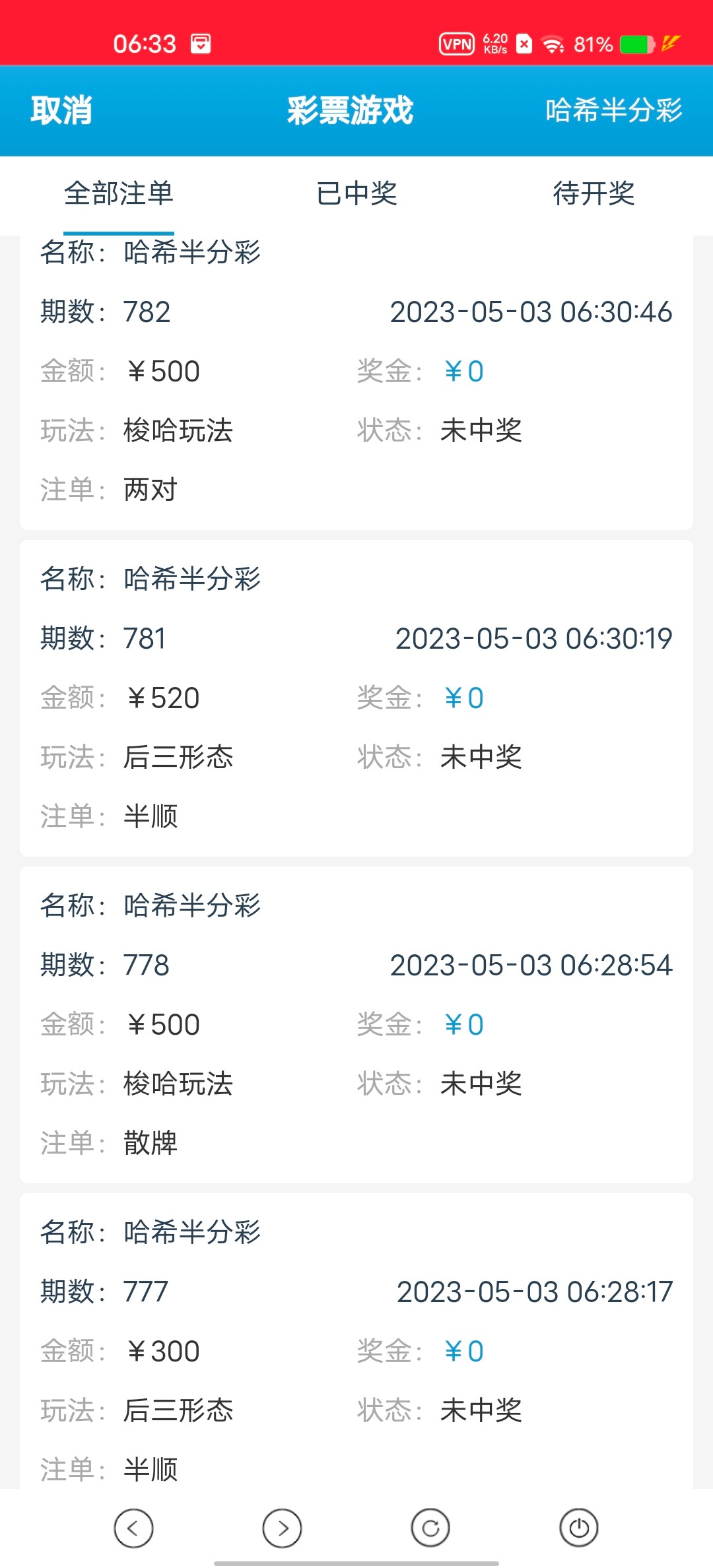The height and width of the screenshot is (1568, 713).
Task: Tap the power icon to exit
Action: point(579,1528)
